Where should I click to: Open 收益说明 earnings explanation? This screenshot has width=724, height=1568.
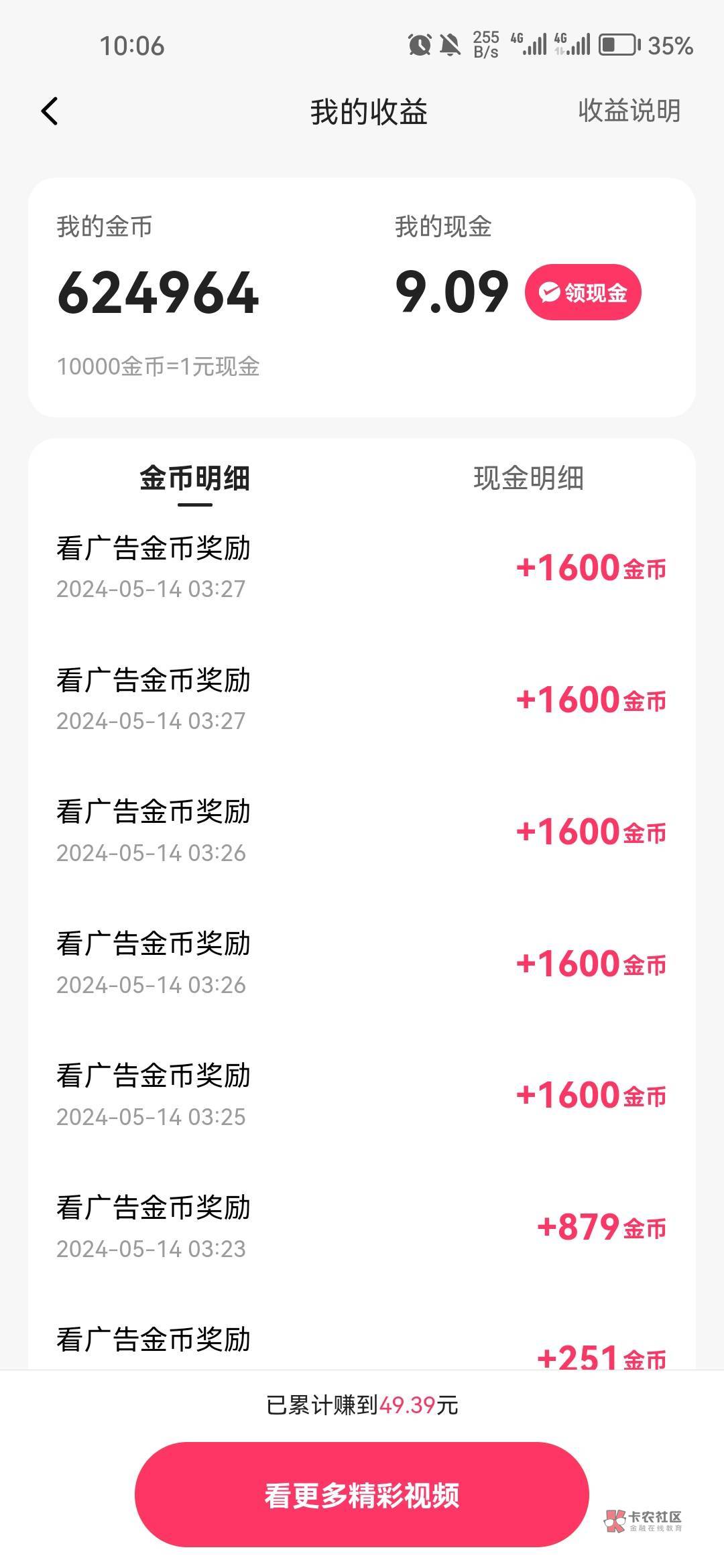click(x=629, y=111)
